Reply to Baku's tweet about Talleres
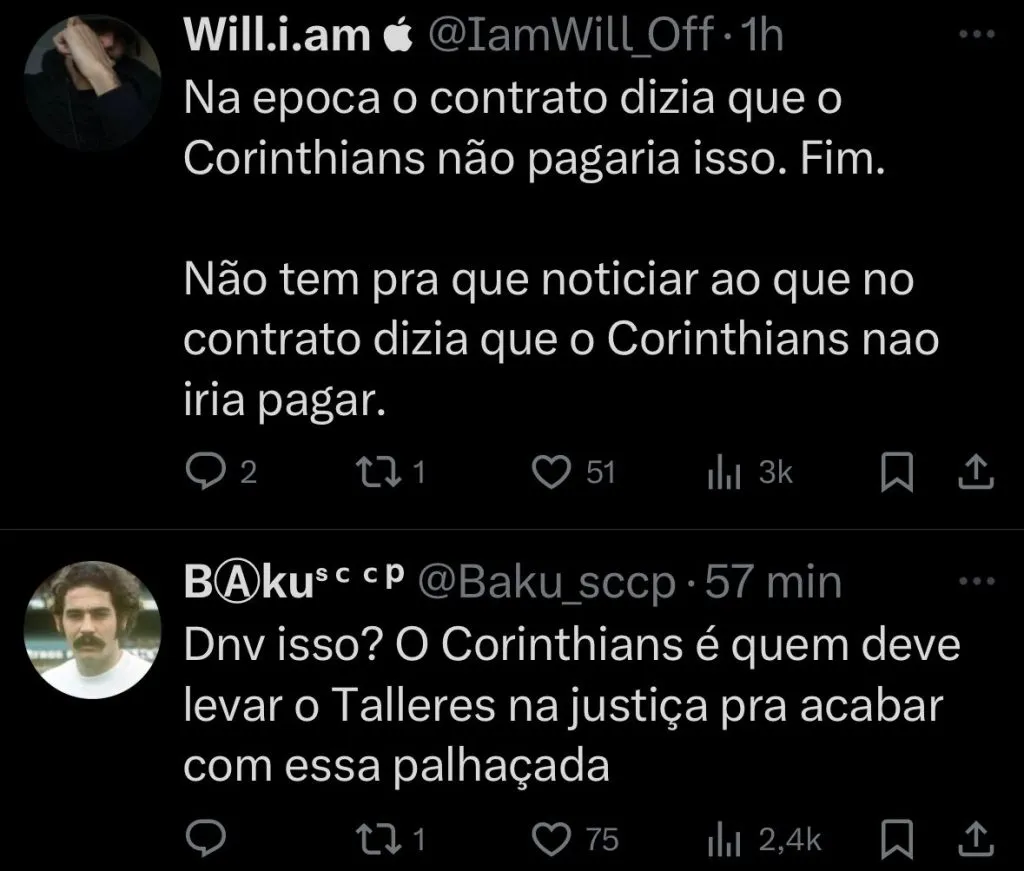Viewport: 1024px width, 871px height. click(x=205, y=838)
